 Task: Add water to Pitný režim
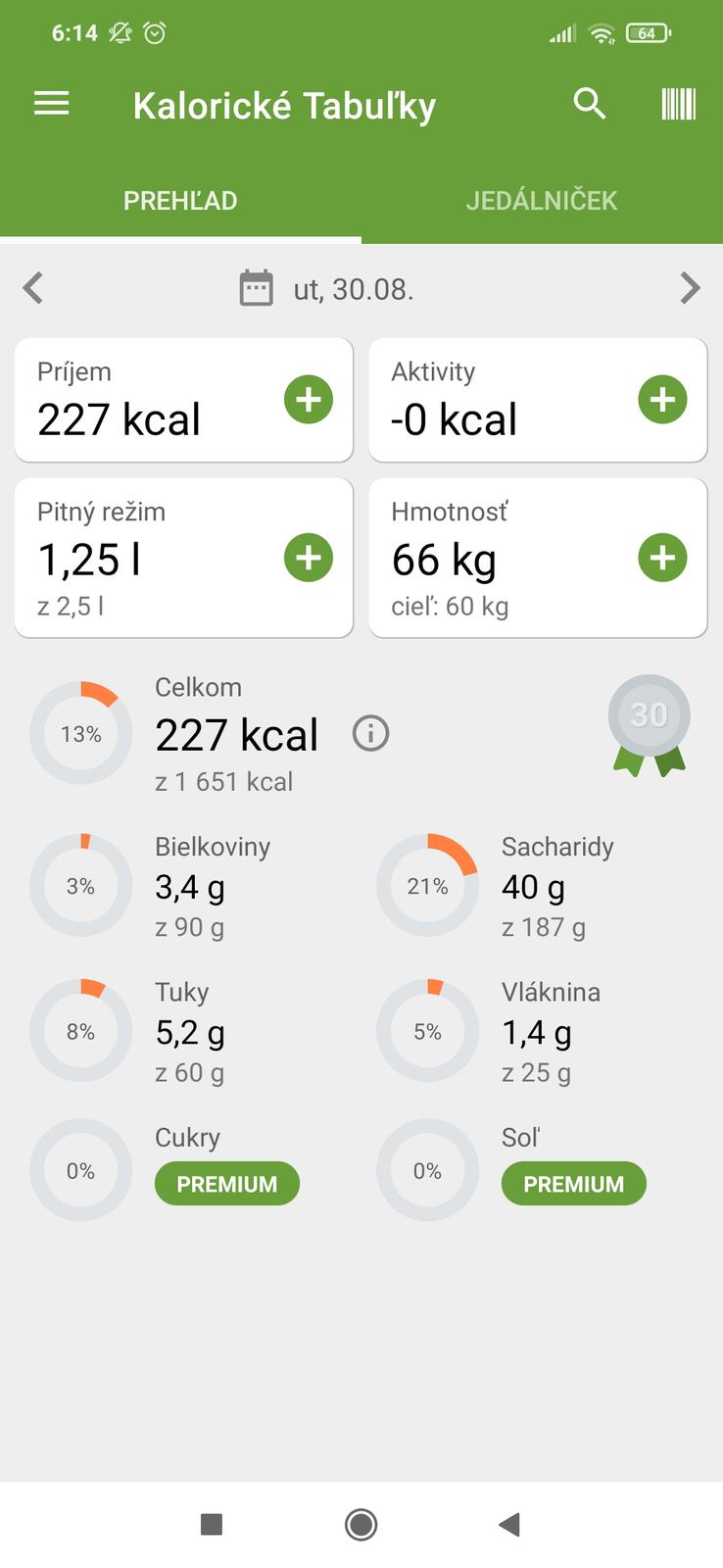[x=309, y=558]
